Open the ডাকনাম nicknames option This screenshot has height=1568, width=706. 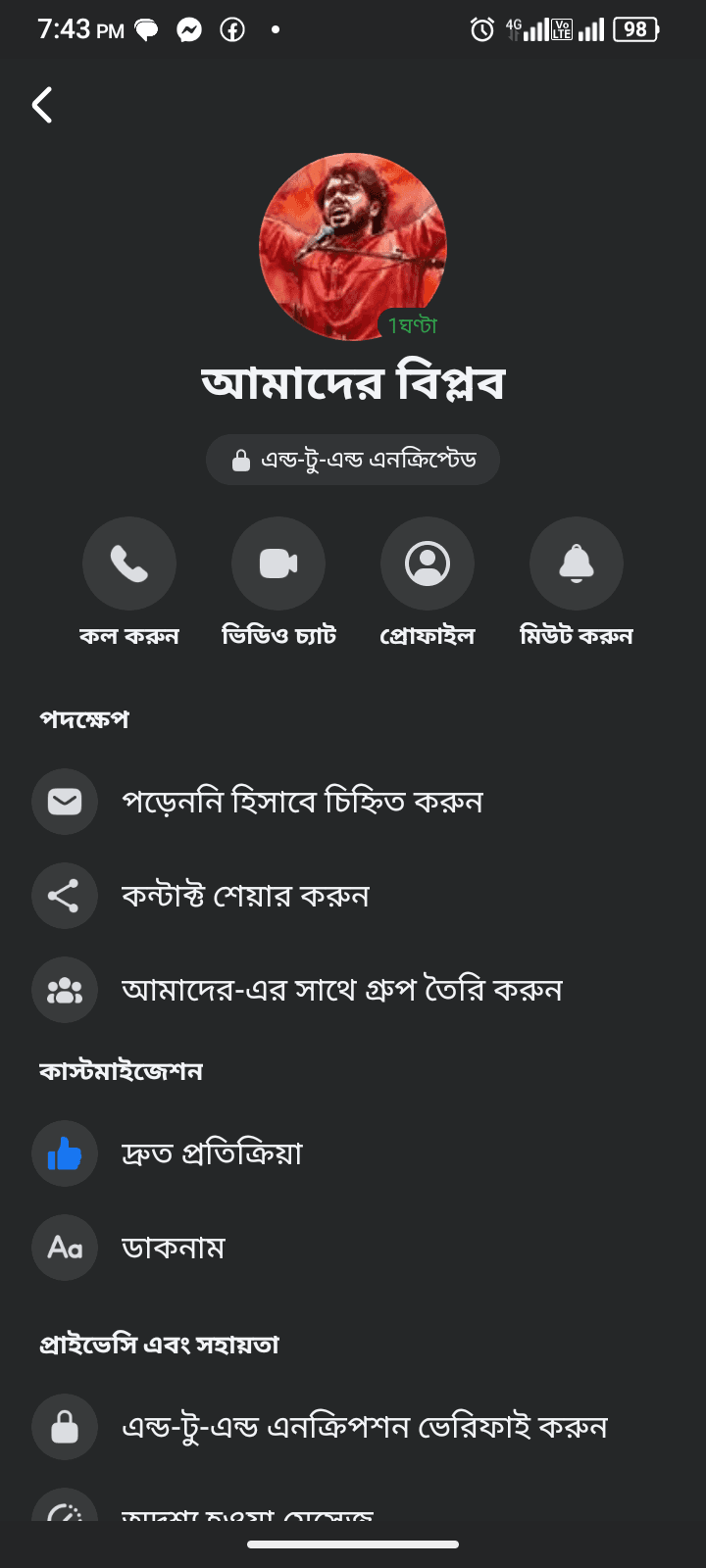[353, 1248]
